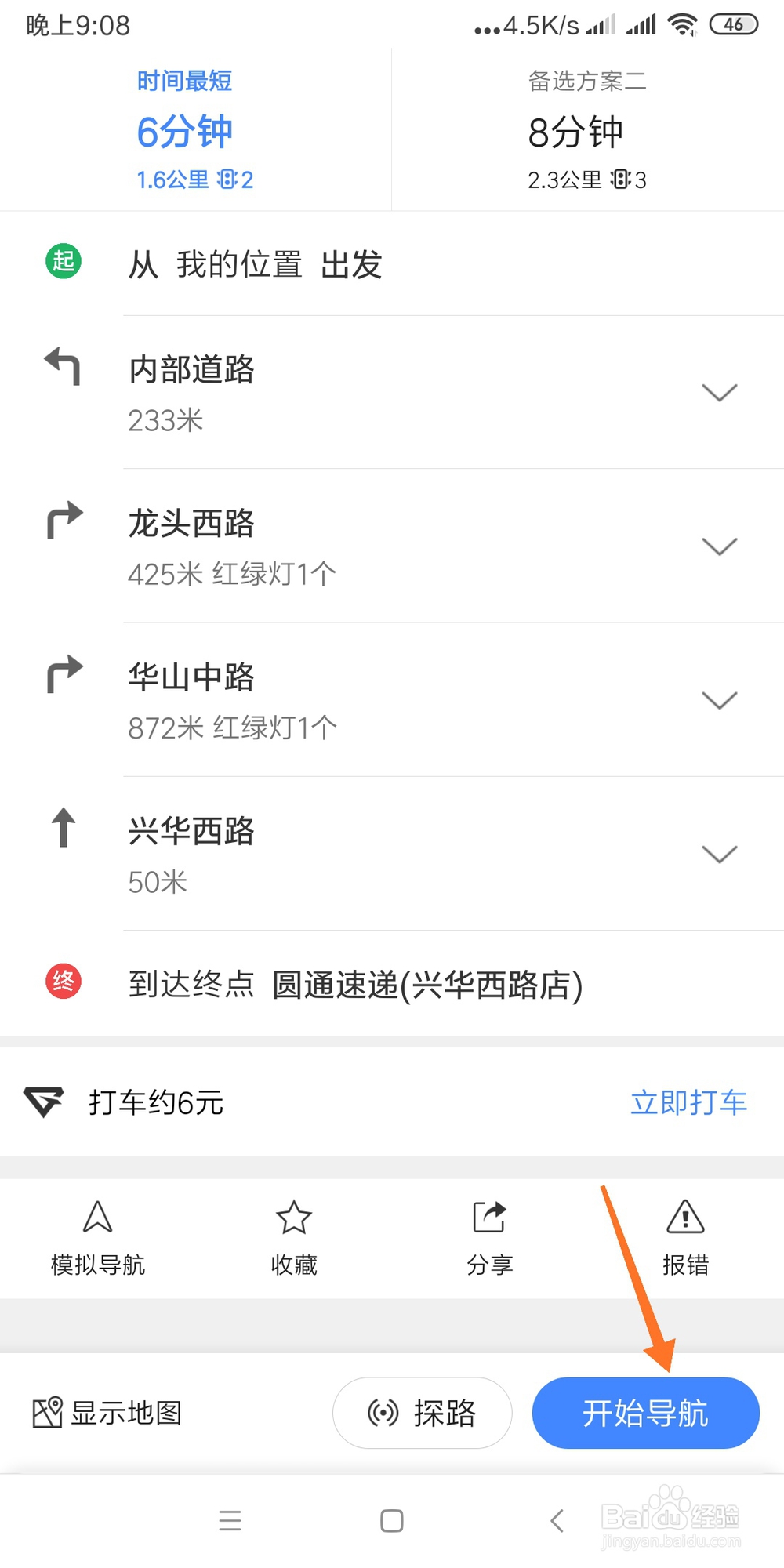The width and height of the screenshot is (784, 1568).
Task: Select the 时间最短 fastest route tab
Action: 184,129
